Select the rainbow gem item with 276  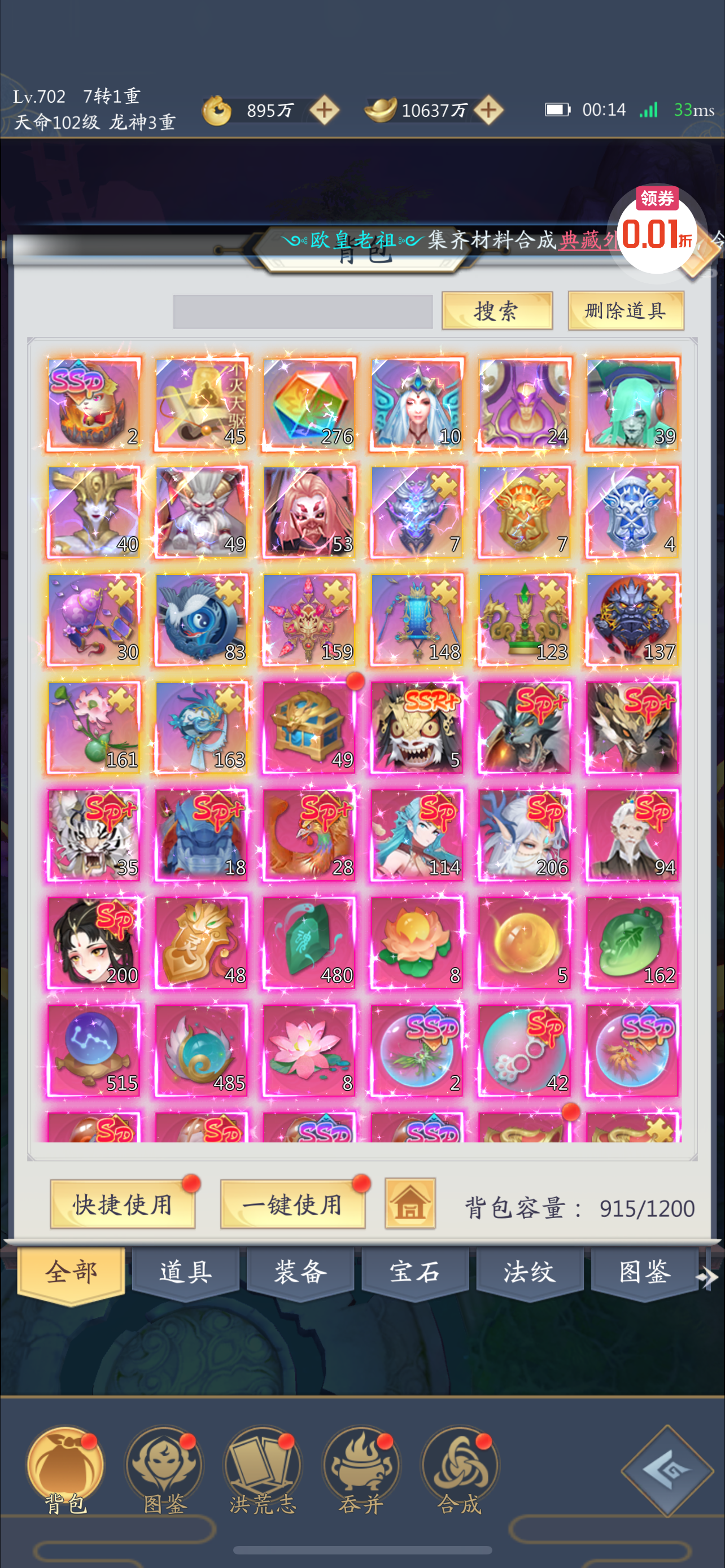[x=309, y=404]
